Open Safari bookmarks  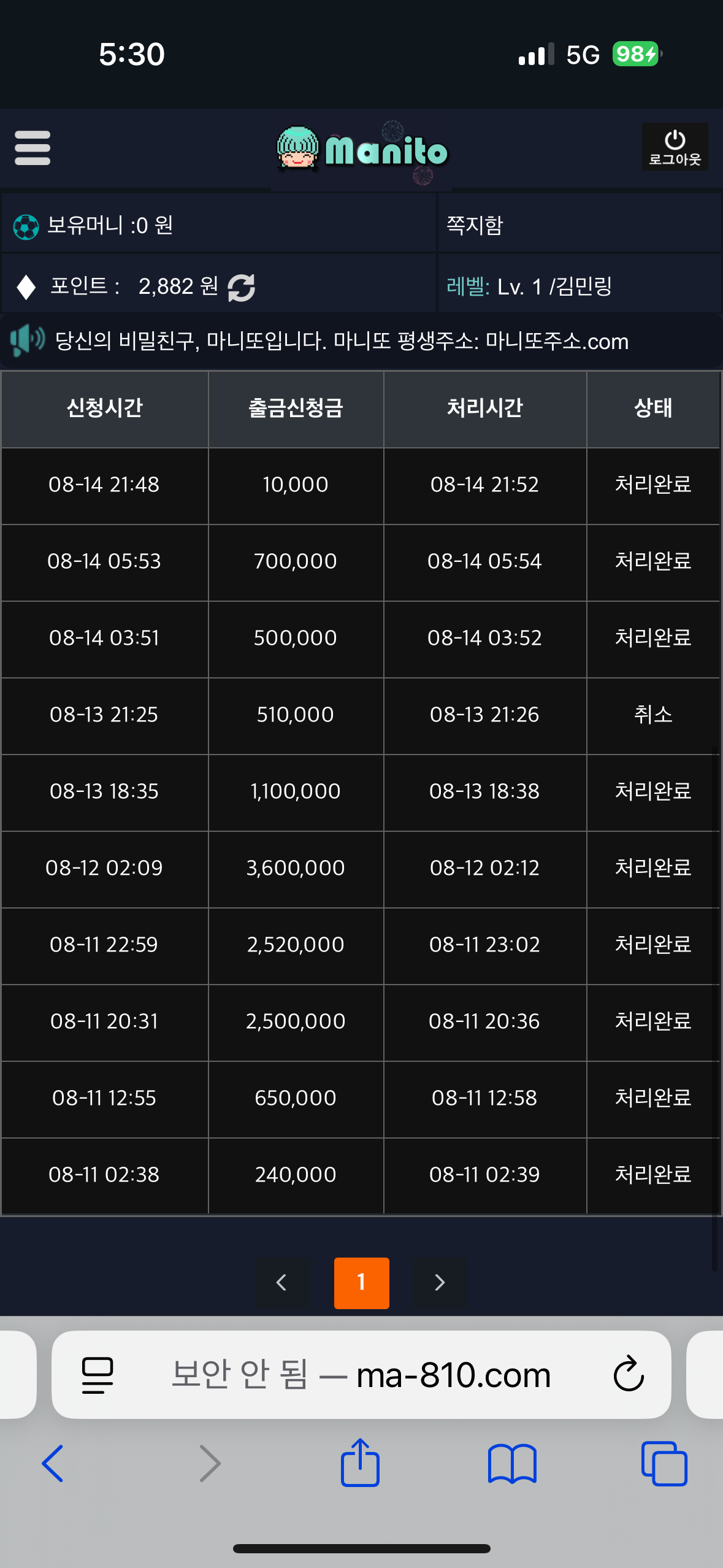(512, 1464)
